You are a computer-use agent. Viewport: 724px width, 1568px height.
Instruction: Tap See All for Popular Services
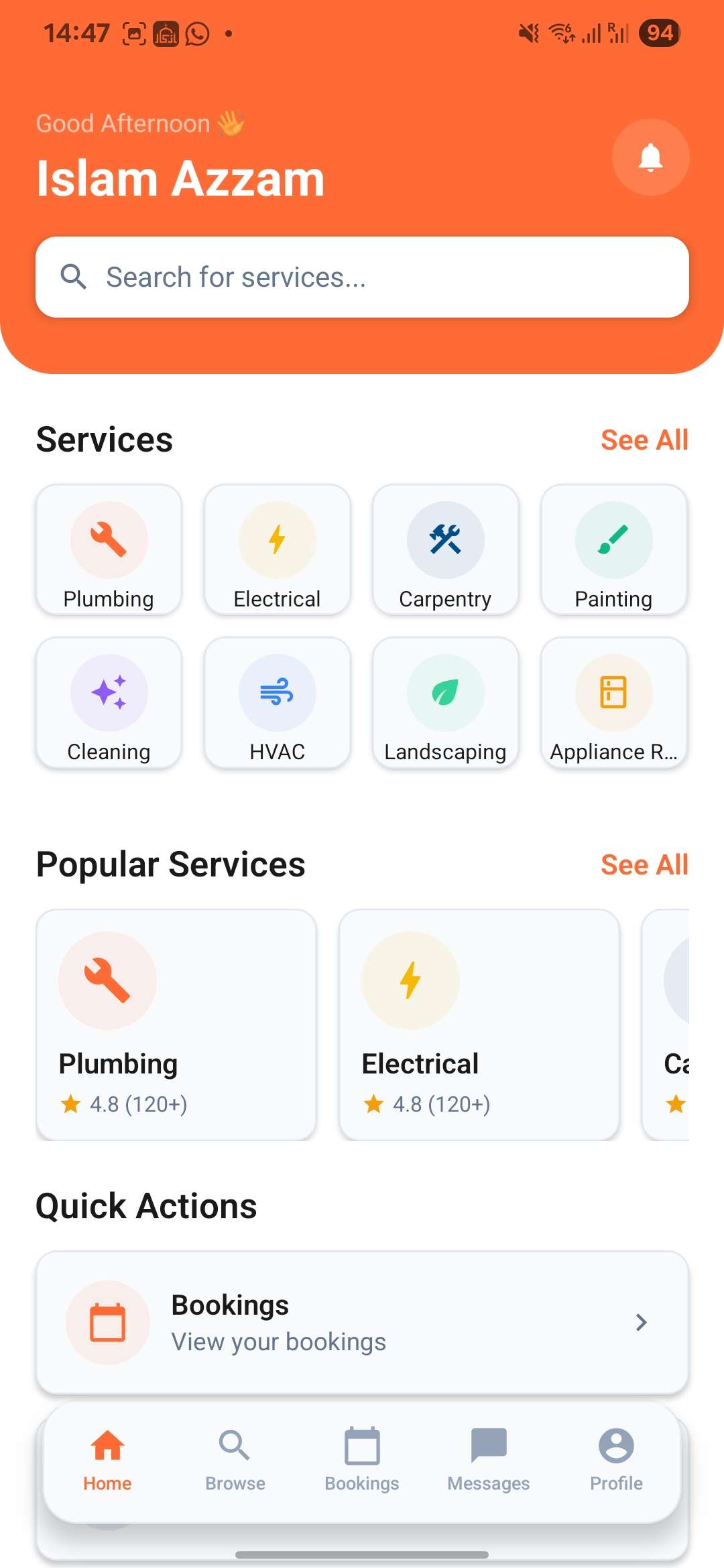pyautogui.click(x=644, y=864)
